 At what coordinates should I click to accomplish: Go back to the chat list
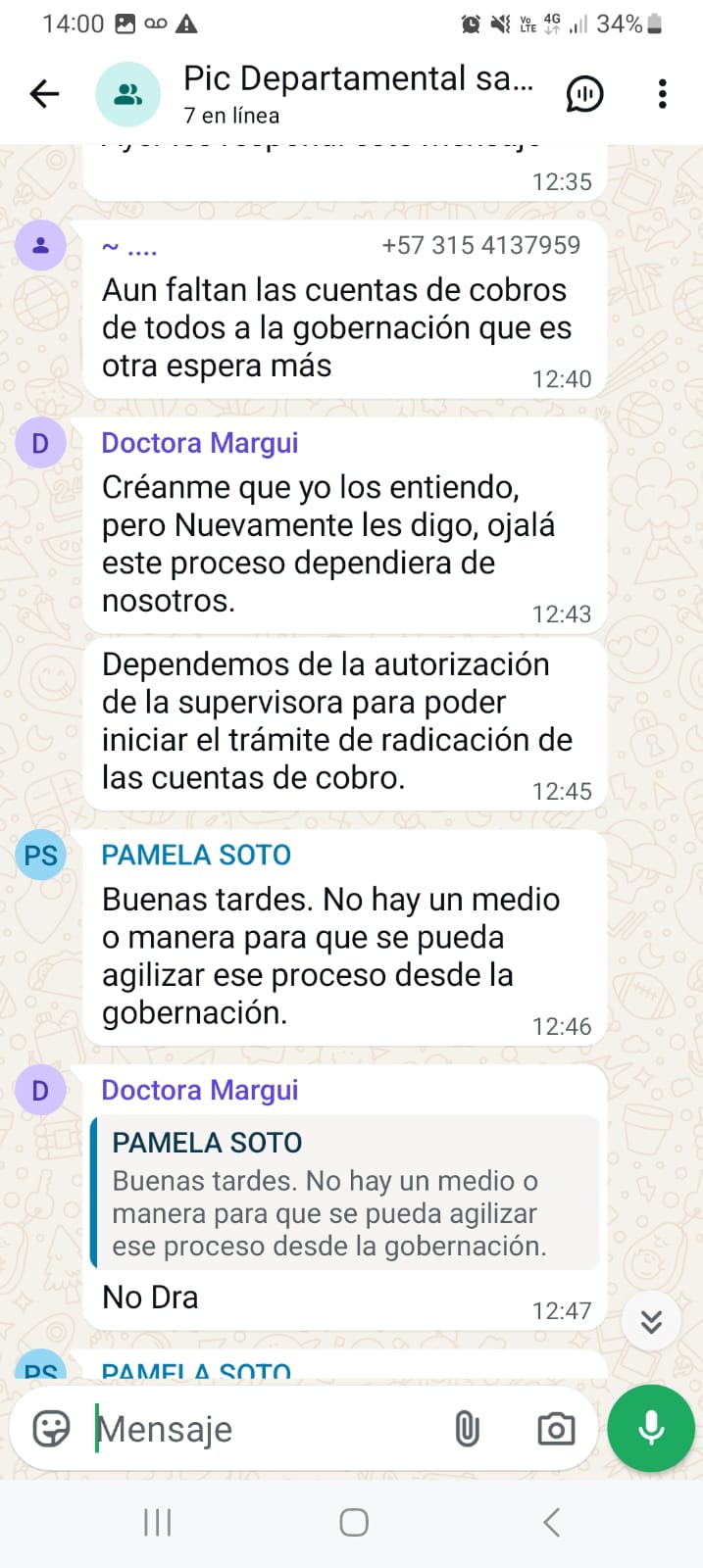[45, 94]
